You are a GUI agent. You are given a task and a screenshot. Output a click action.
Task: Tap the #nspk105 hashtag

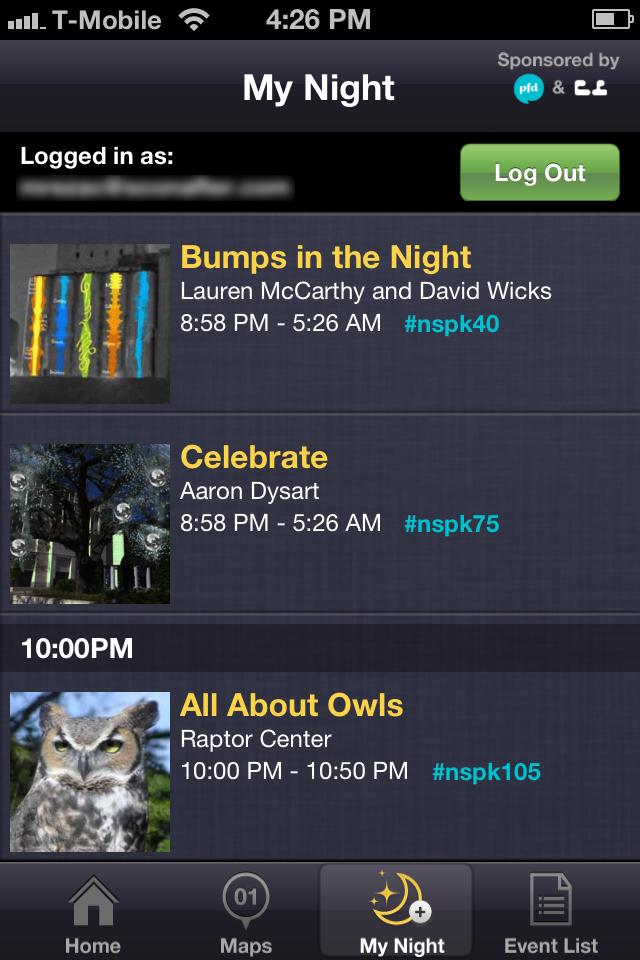[486, 772]
